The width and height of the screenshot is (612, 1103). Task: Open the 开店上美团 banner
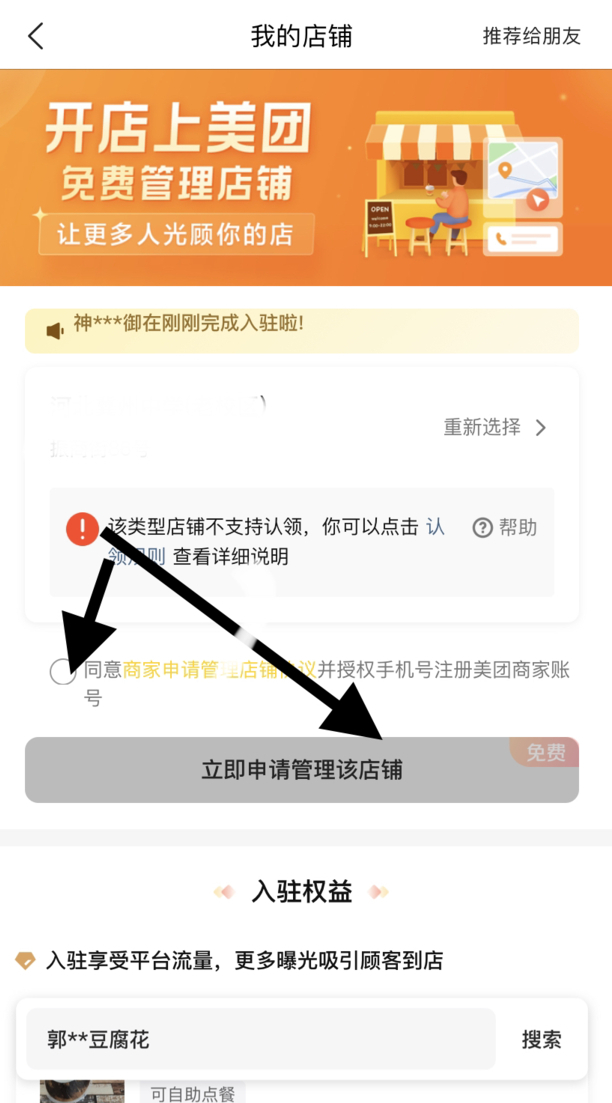306,178
